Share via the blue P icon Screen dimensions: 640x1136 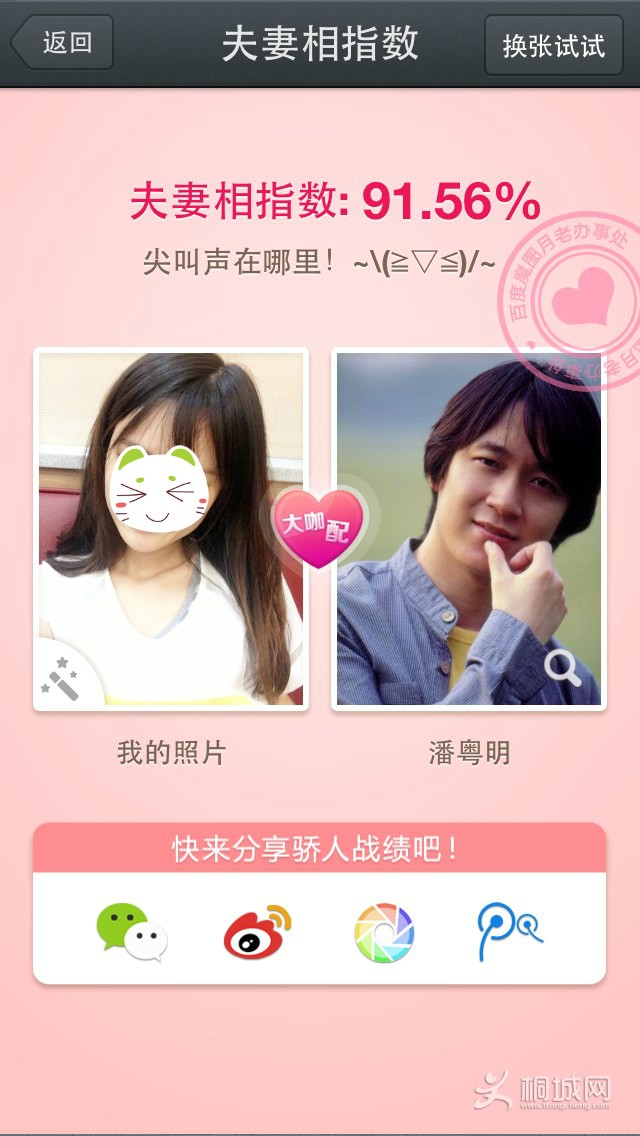pyautogui.click(x=508, y=932)
